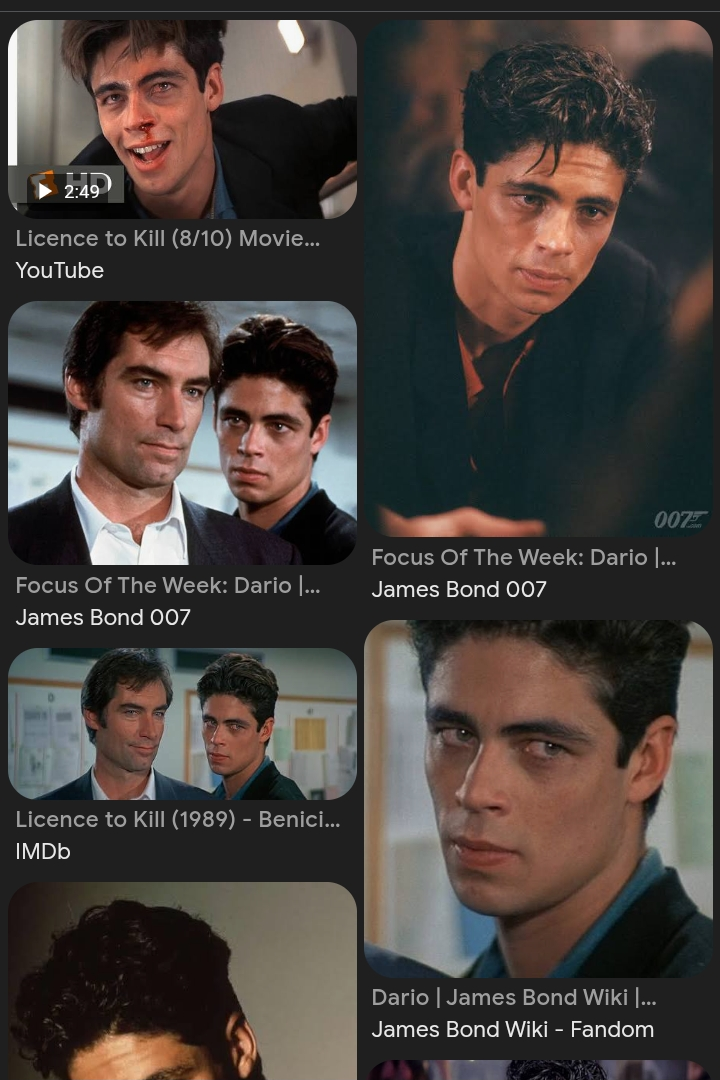720x1080 pixels.
Task: Open the Dario James Bond Wiki Fandom image
Action: pyautogui.click(x=538, y=799)
